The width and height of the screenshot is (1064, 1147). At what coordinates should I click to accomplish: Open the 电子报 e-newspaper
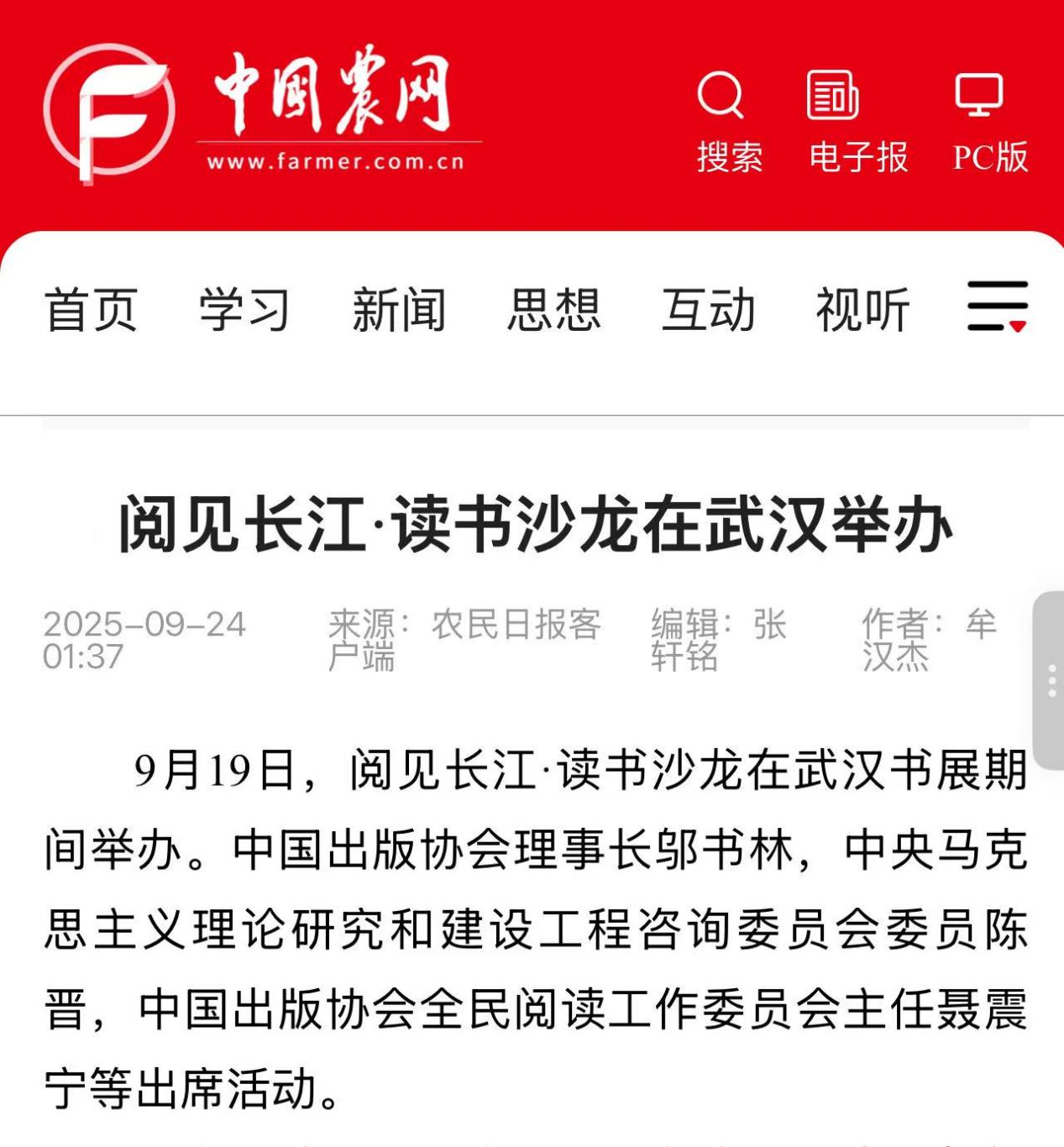click(857, 122)
